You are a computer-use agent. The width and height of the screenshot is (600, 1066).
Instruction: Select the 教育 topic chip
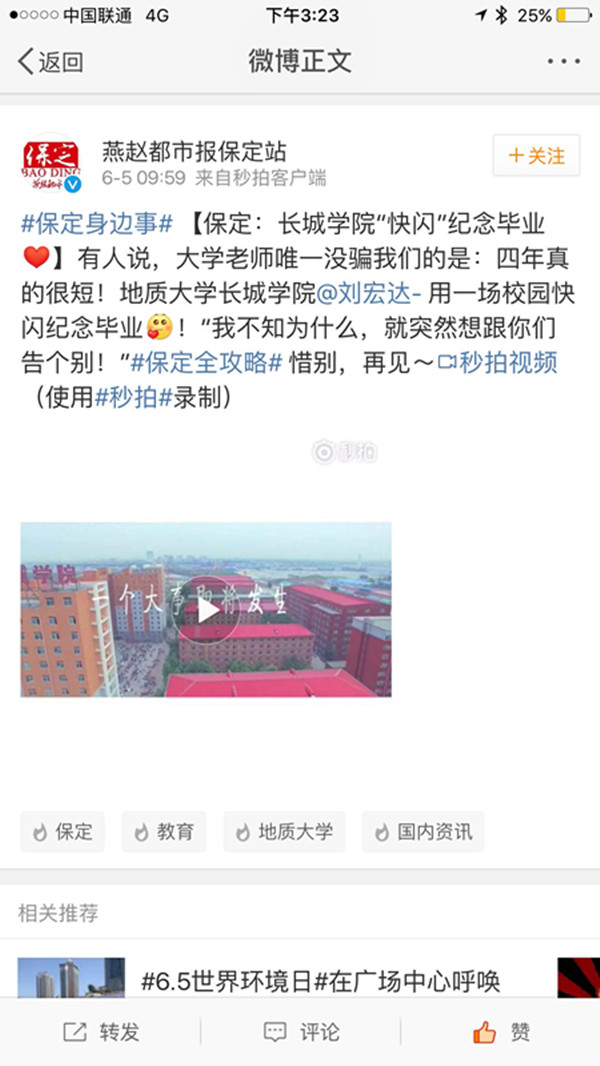point(164,831)
